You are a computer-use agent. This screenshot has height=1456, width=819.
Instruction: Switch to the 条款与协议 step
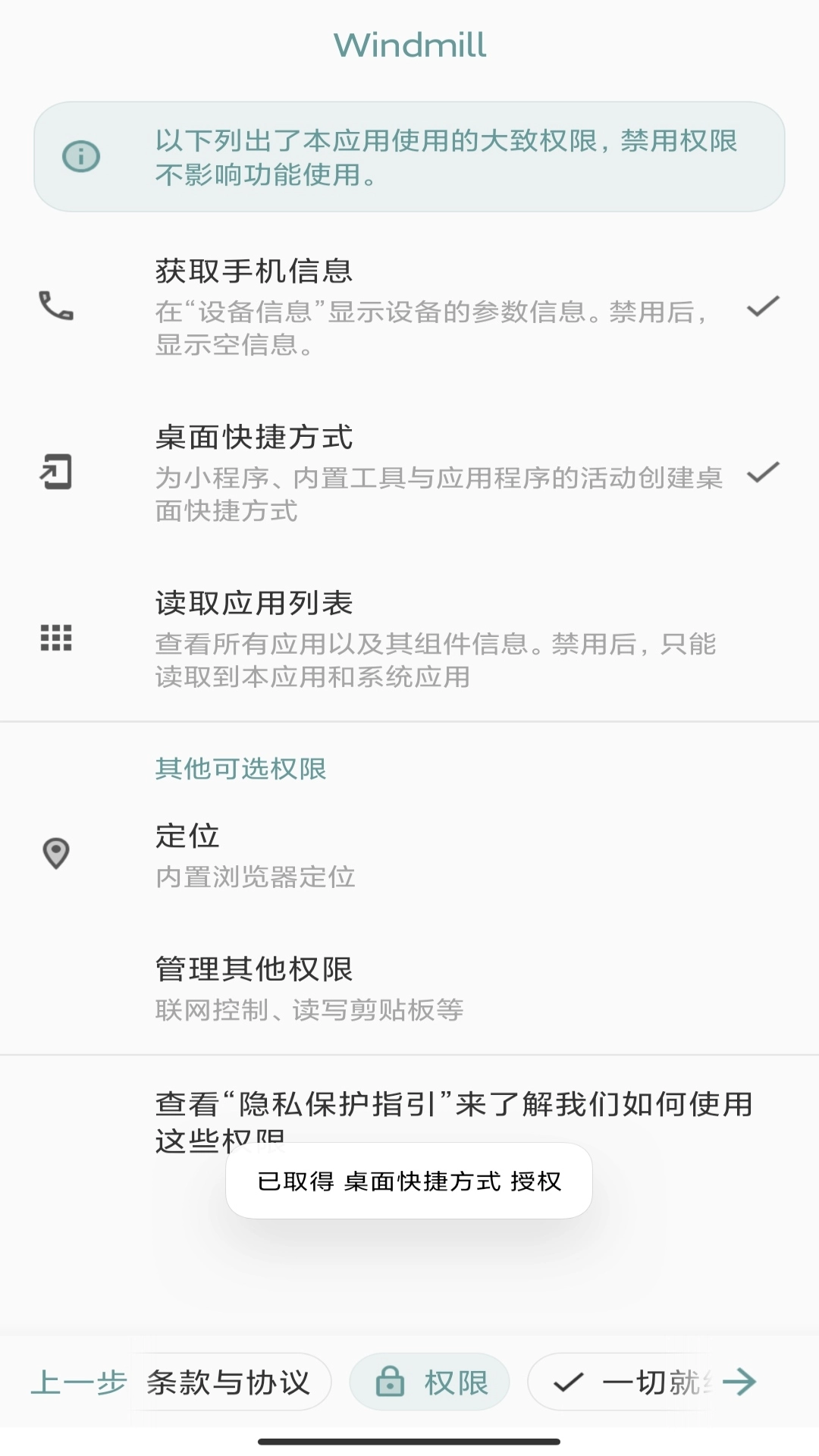point(229,1382)
